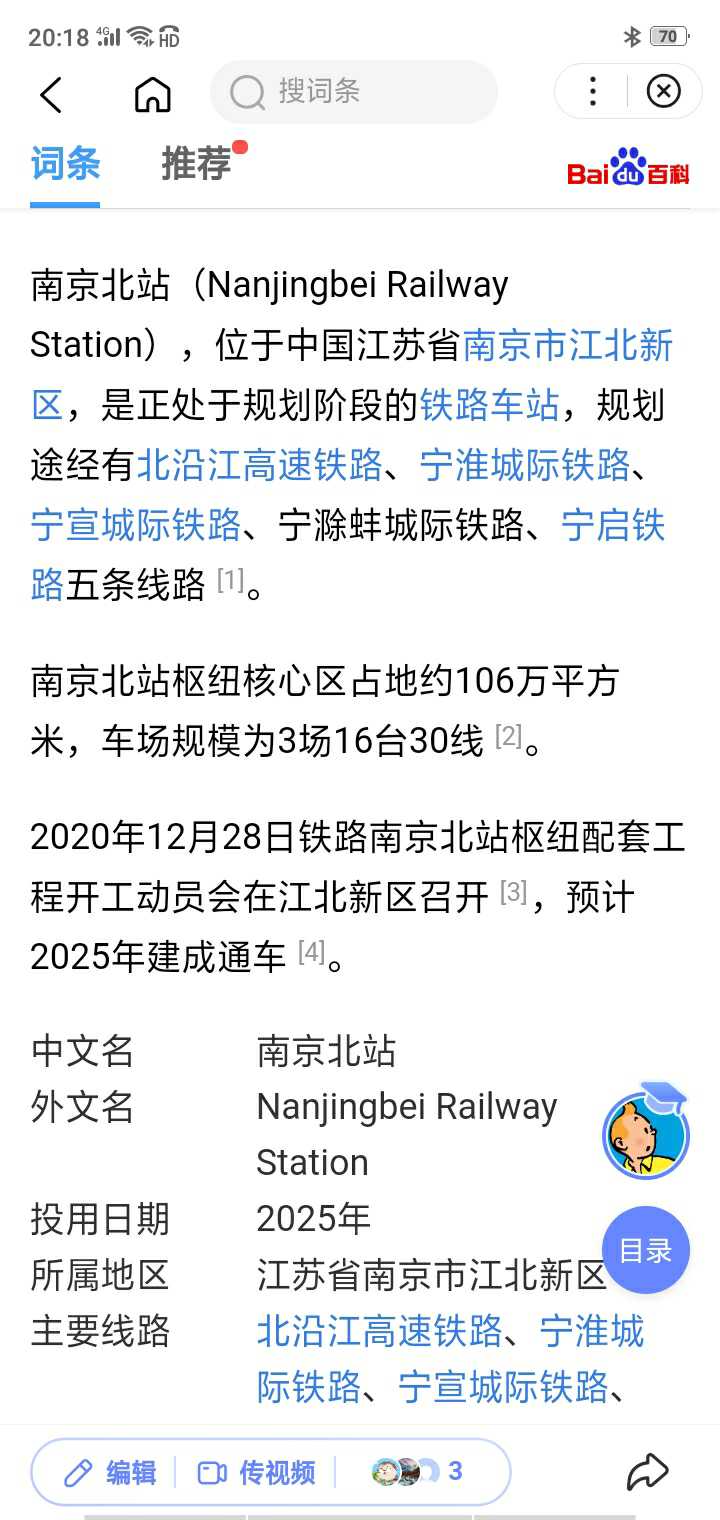Select the 词条 tab

65,163
